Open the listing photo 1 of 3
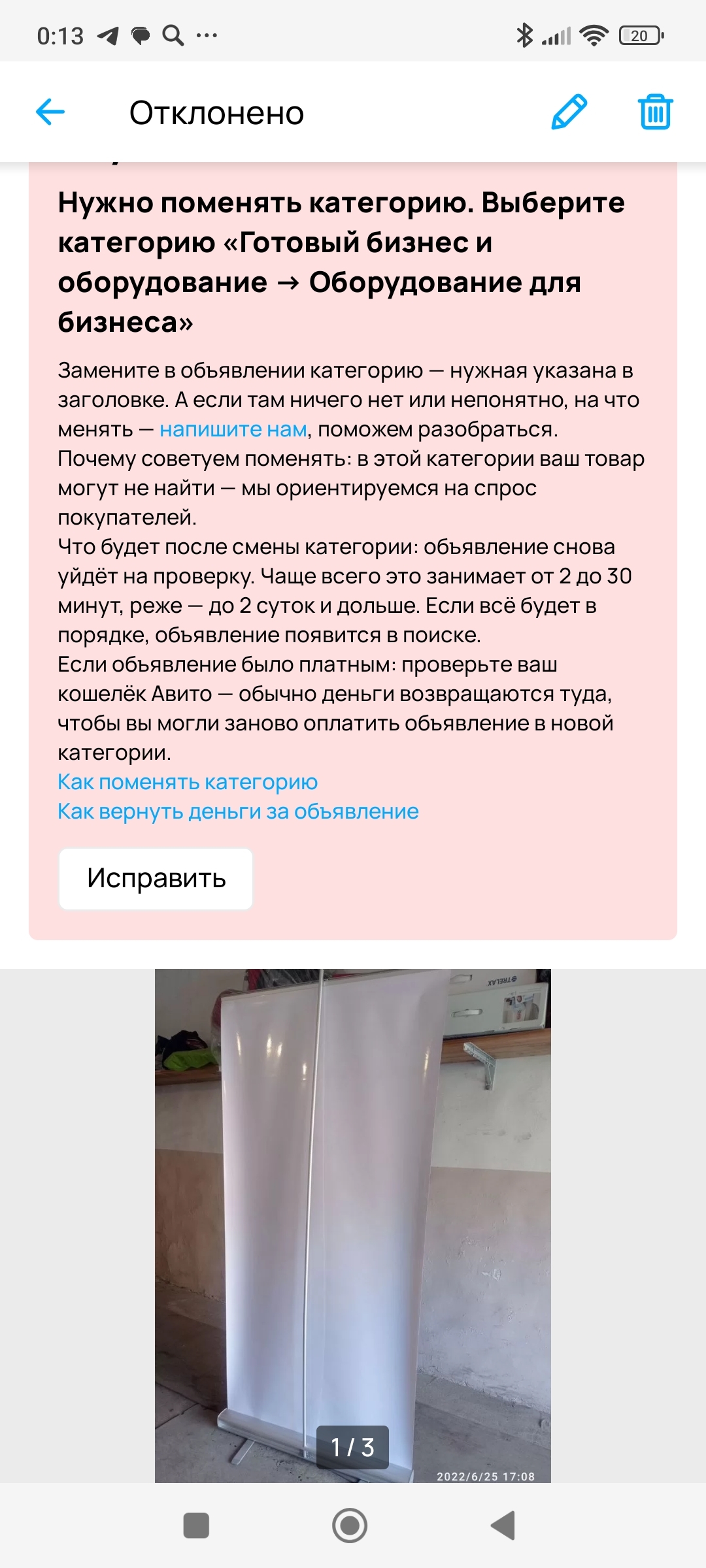This screenshot has height=1568, width=706. pos(353,1226)
